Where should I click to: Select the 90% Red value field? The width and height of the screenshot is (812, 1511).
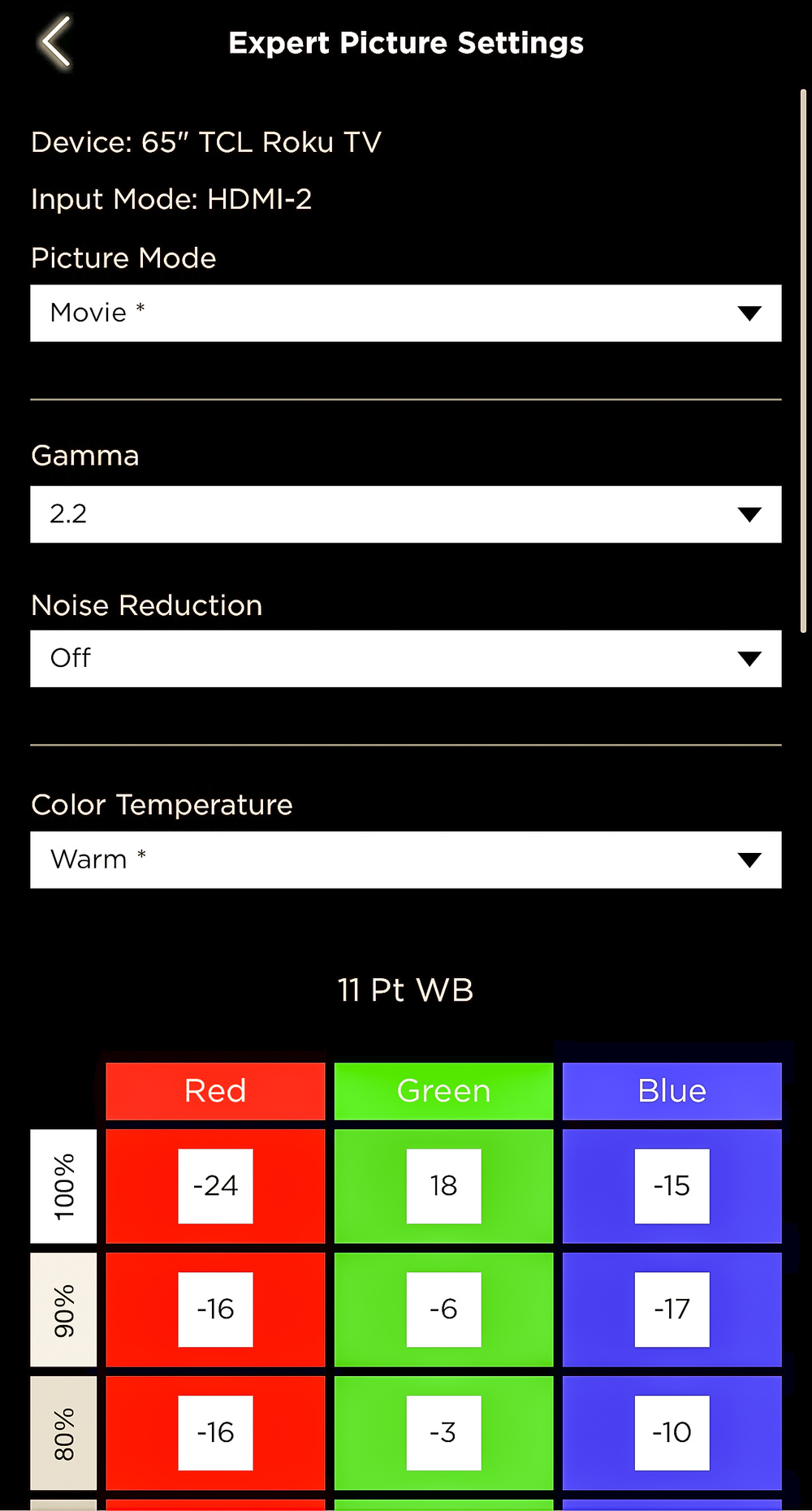pyautogui.click(x=215, y=1310)
